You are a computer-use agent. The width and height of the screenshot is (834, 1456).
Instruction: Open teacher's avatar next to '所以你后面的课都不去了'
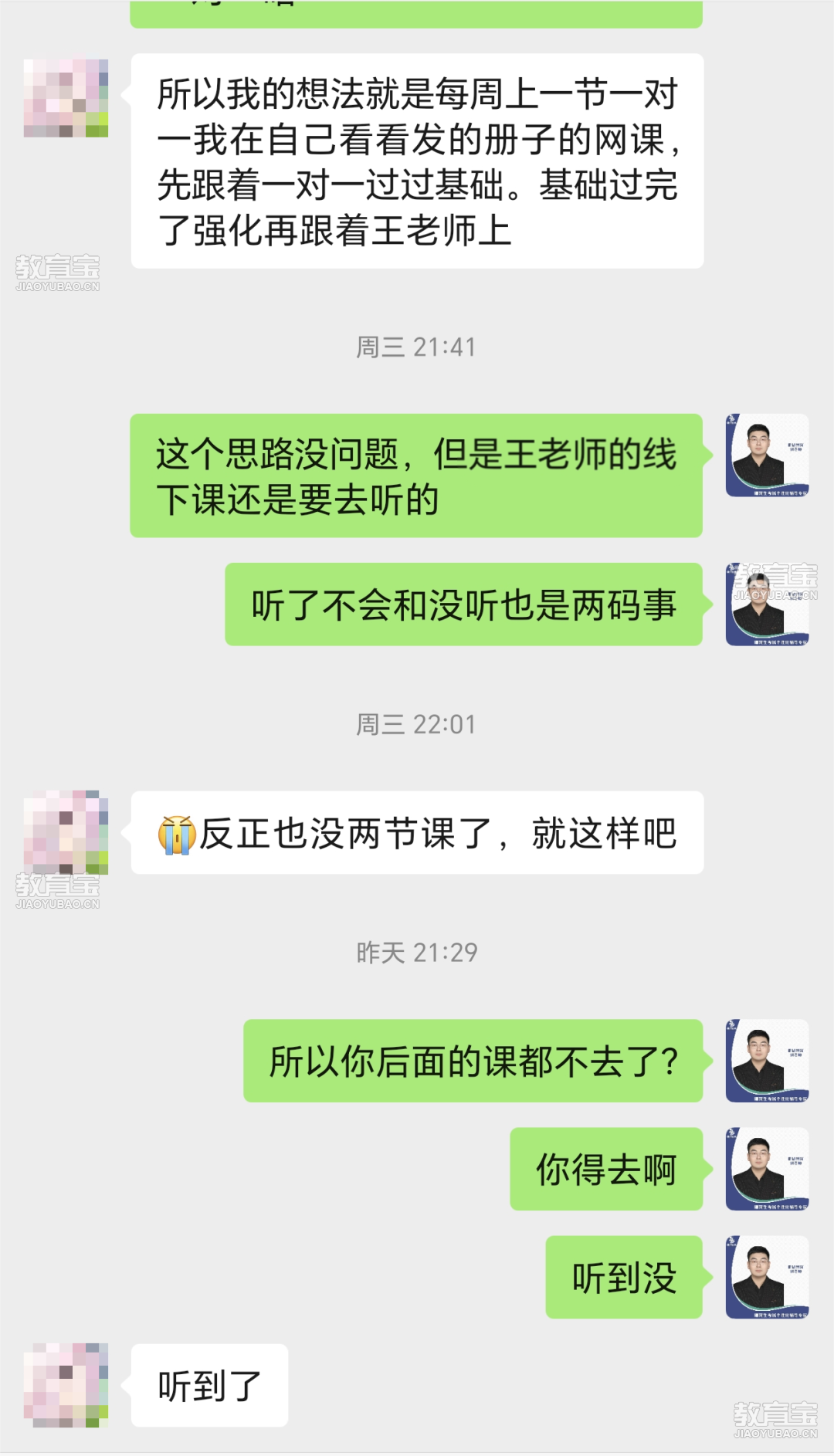(767, 1061)
